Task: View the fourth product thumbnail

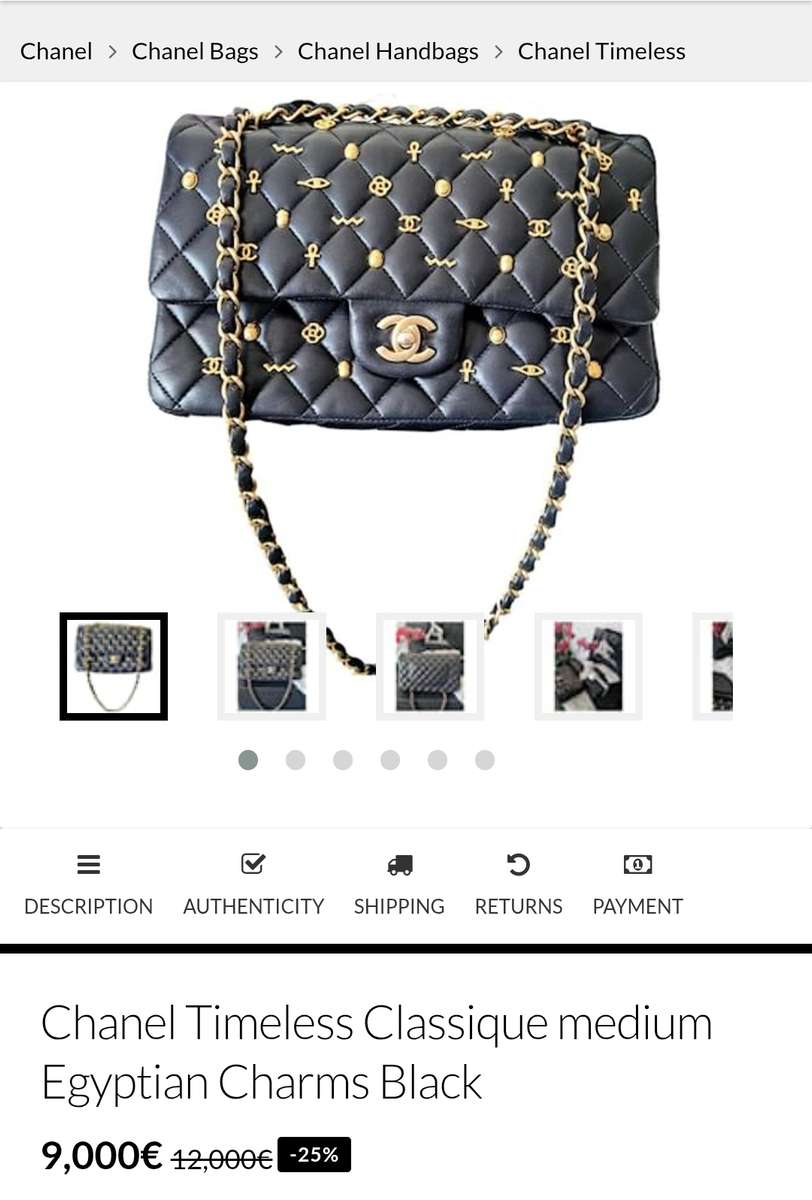Action: [x=586, y=665]
